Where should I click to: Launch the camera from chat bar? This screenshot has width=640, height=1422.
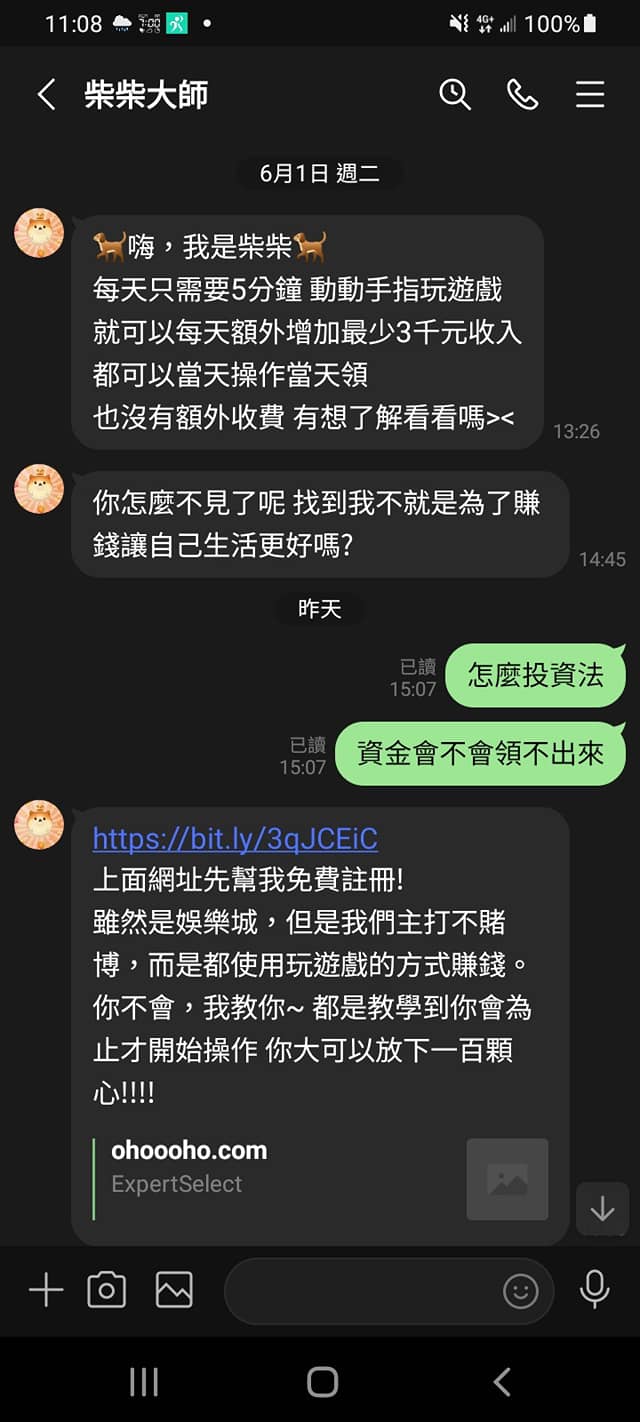click(x=106, y=1291)
